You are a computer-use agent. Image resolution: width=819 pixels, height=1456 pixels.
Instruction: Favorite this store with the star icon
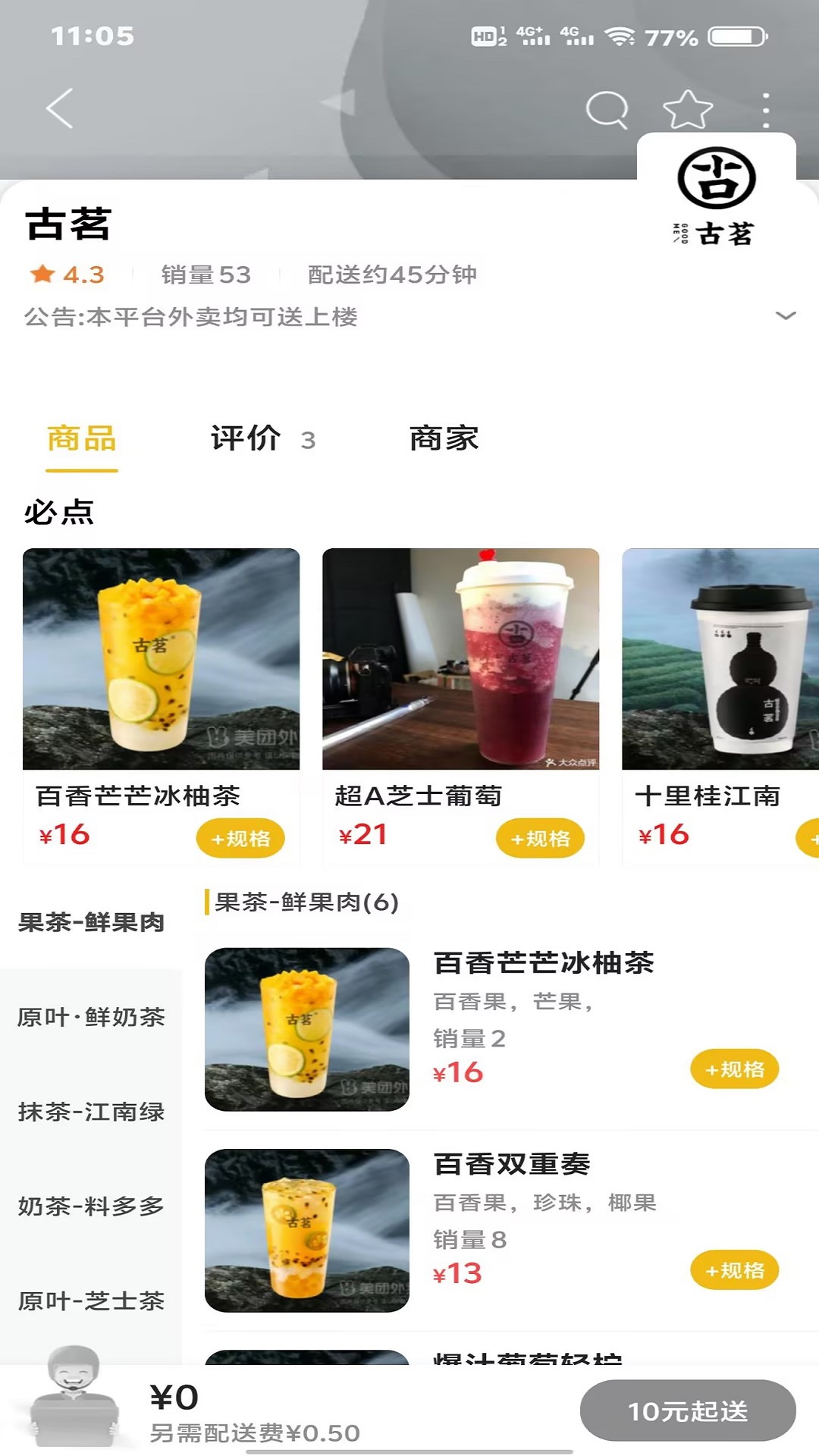(x=687, y=110)
